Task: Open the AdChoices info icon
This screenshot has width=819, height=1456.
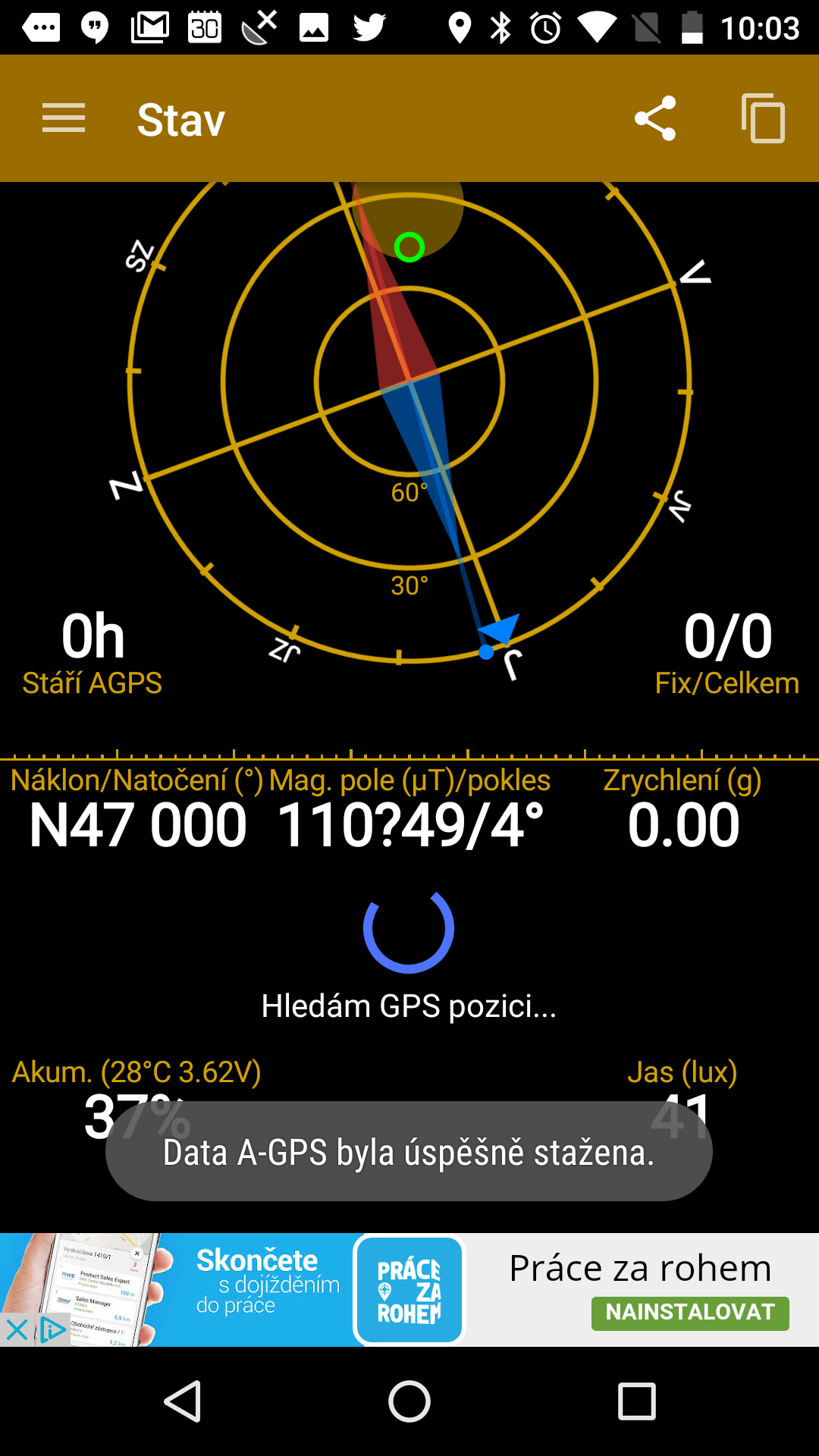Action: [x=53, y=1329]
